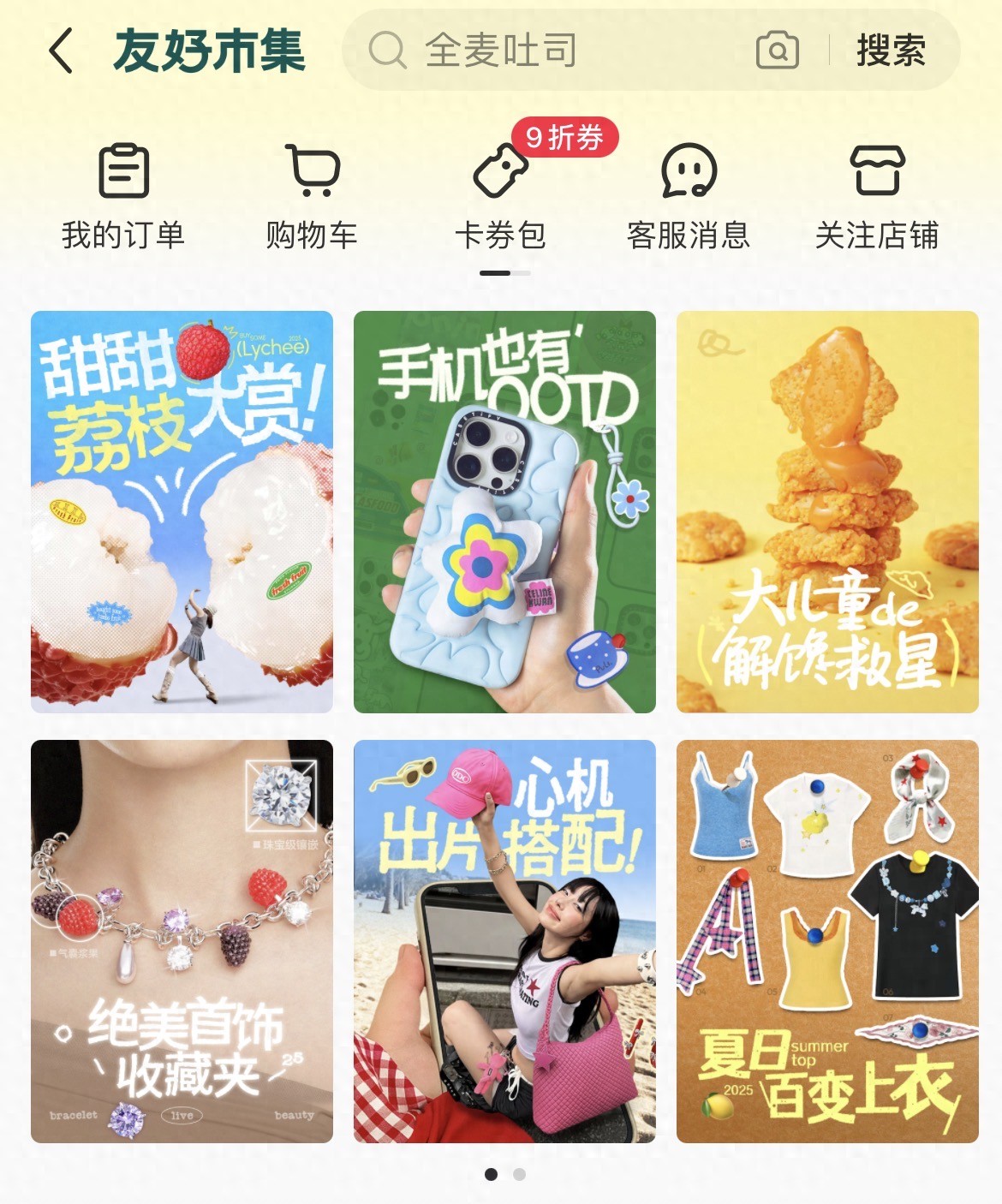Open the 甜甜荔枝大赏 lychee banner

(181, 512)
